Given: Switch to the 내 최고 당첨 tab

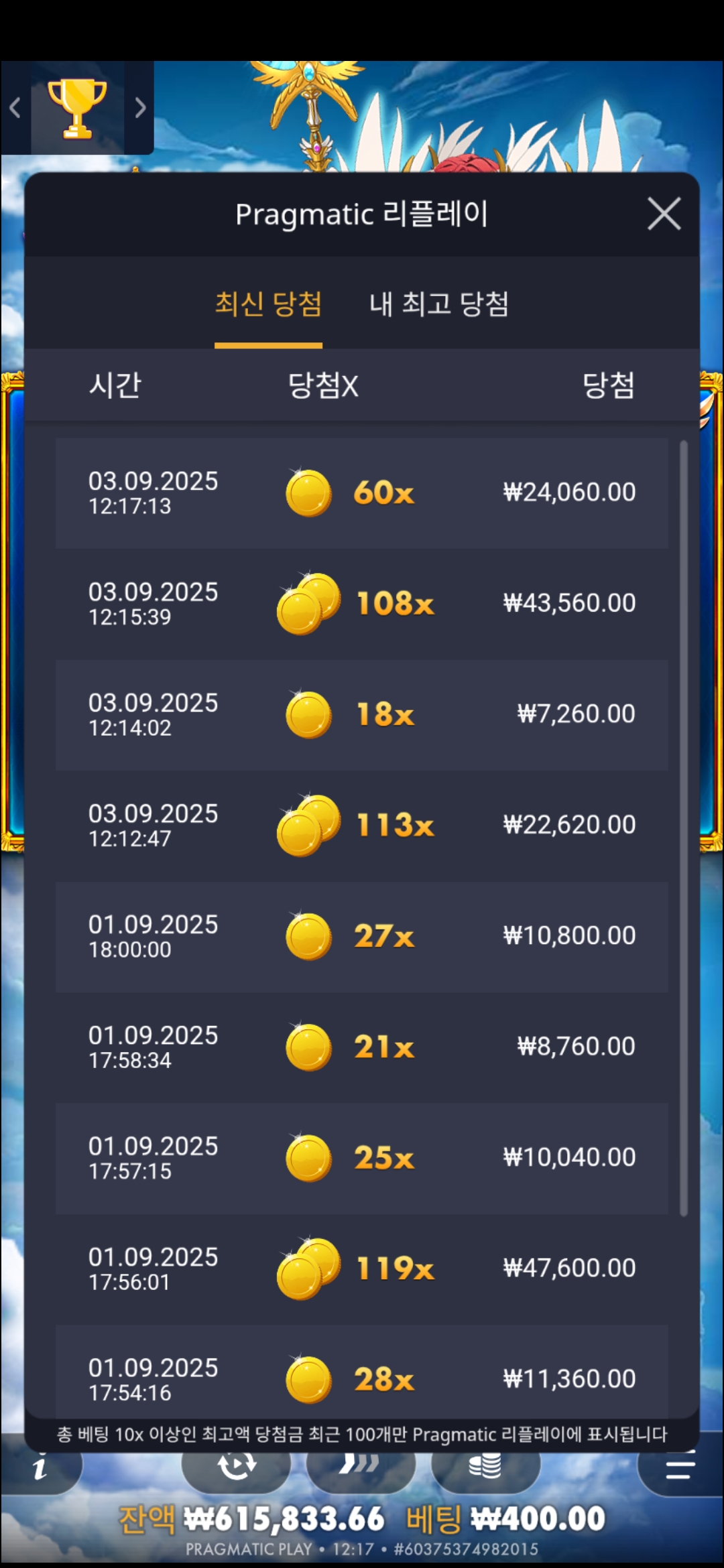Looking at the screenshot, I should coord(439,305).
